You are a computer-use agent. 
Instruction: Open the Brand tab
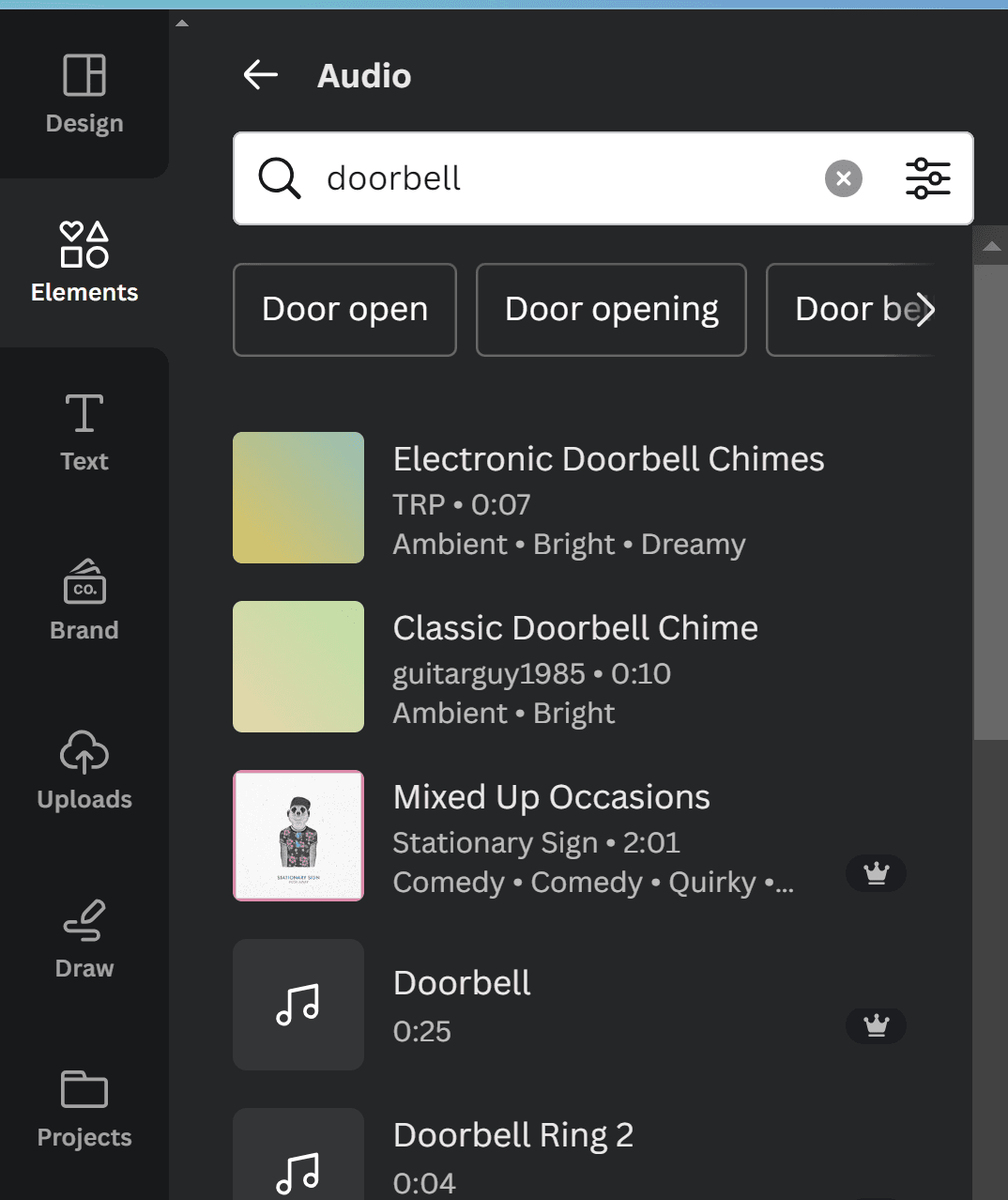click(x=84, y=601)
